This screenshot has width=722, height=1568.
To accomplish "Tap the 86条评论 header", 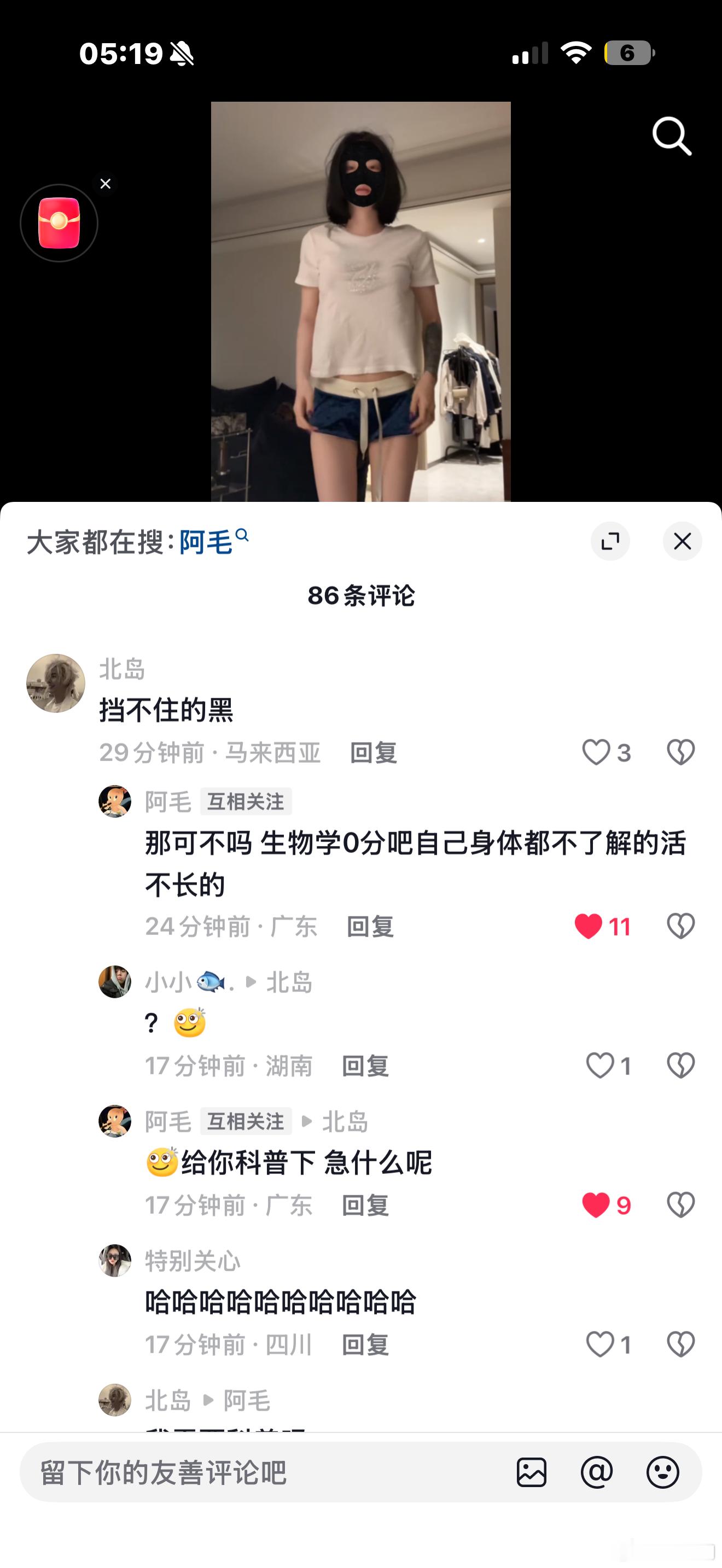I will point(361,598).
